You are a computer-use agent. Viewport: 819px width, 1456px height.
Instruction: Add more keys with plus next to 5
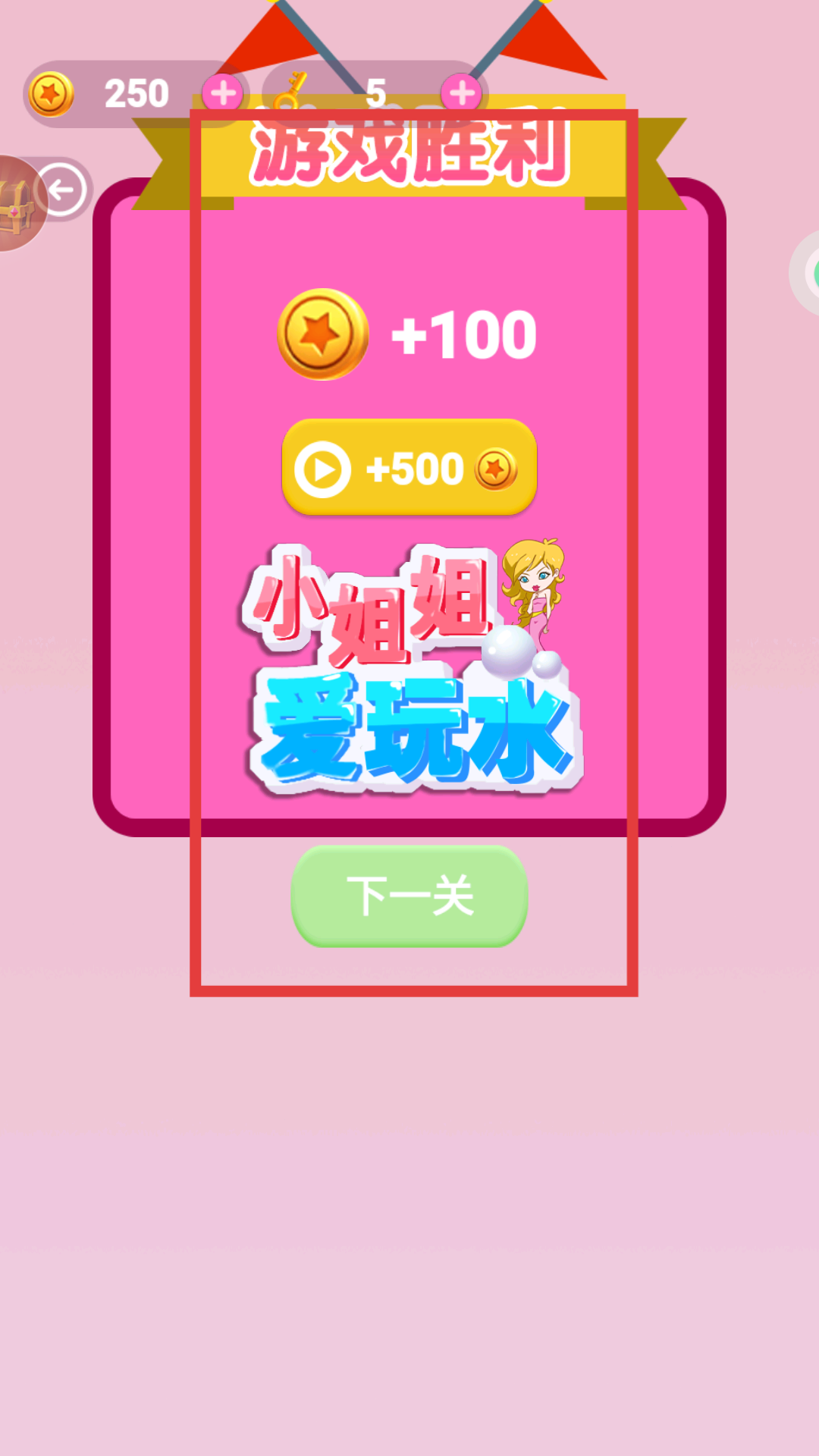[462, 94]
